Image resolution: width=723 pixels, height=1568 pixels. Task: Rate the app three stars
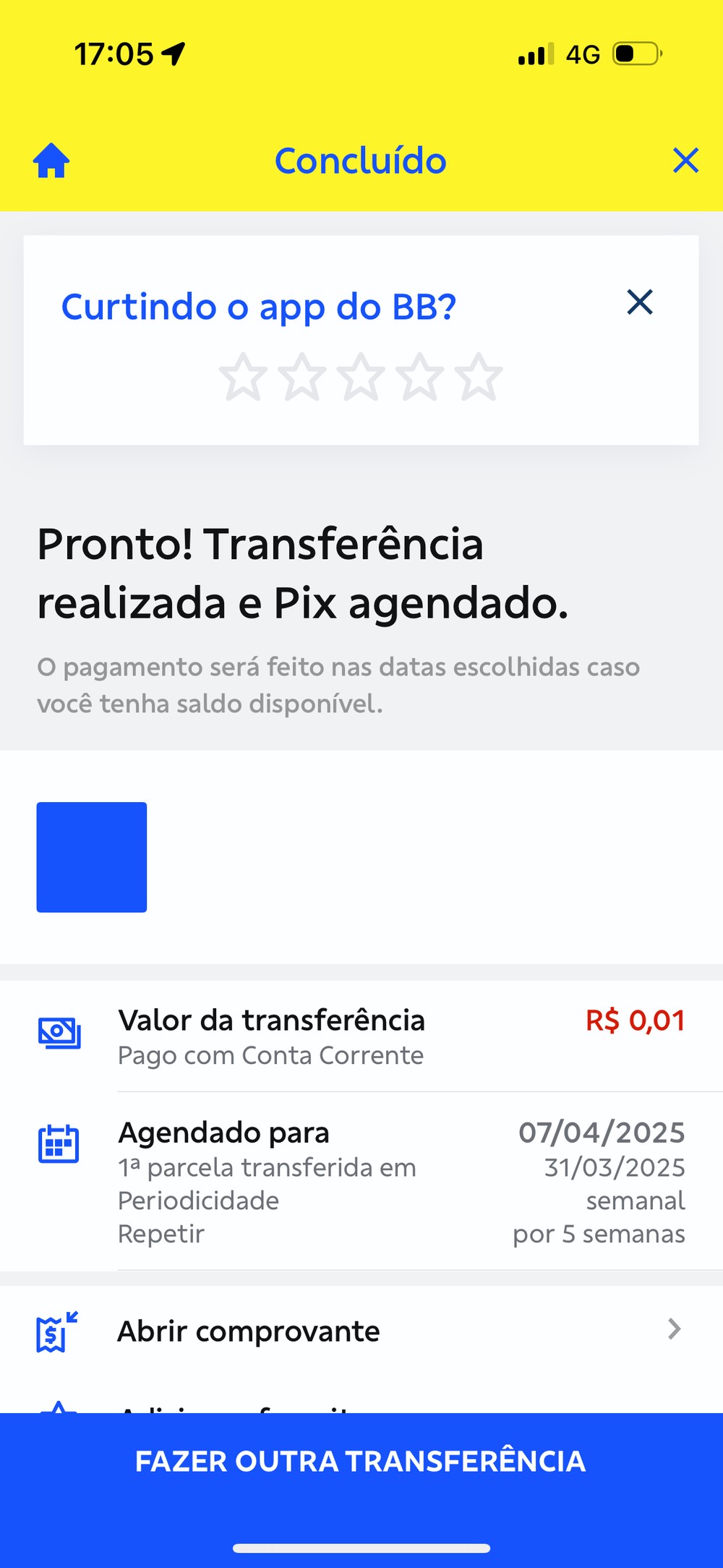click(x=361, y=377)
